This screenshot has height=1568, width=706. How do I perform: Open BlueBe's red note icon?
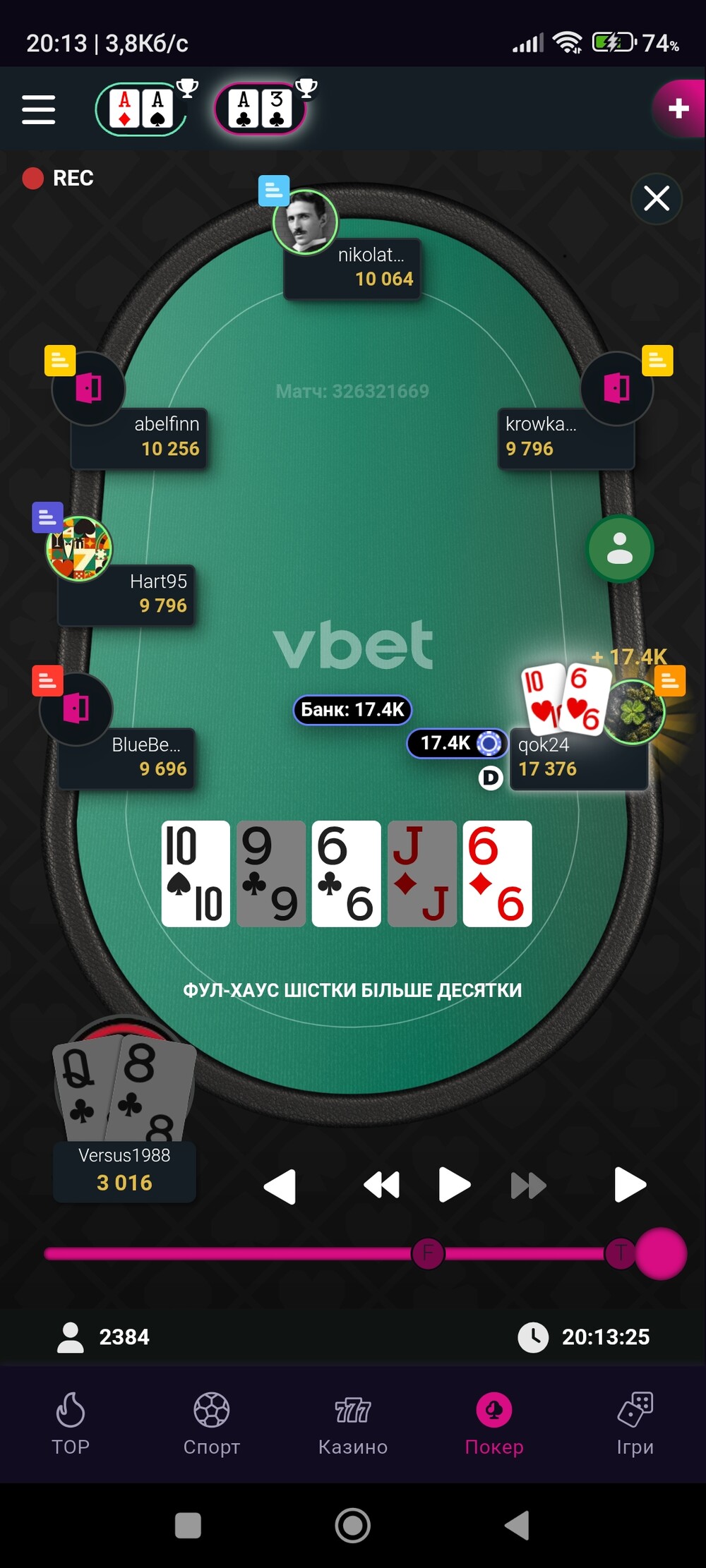point(47,681)
